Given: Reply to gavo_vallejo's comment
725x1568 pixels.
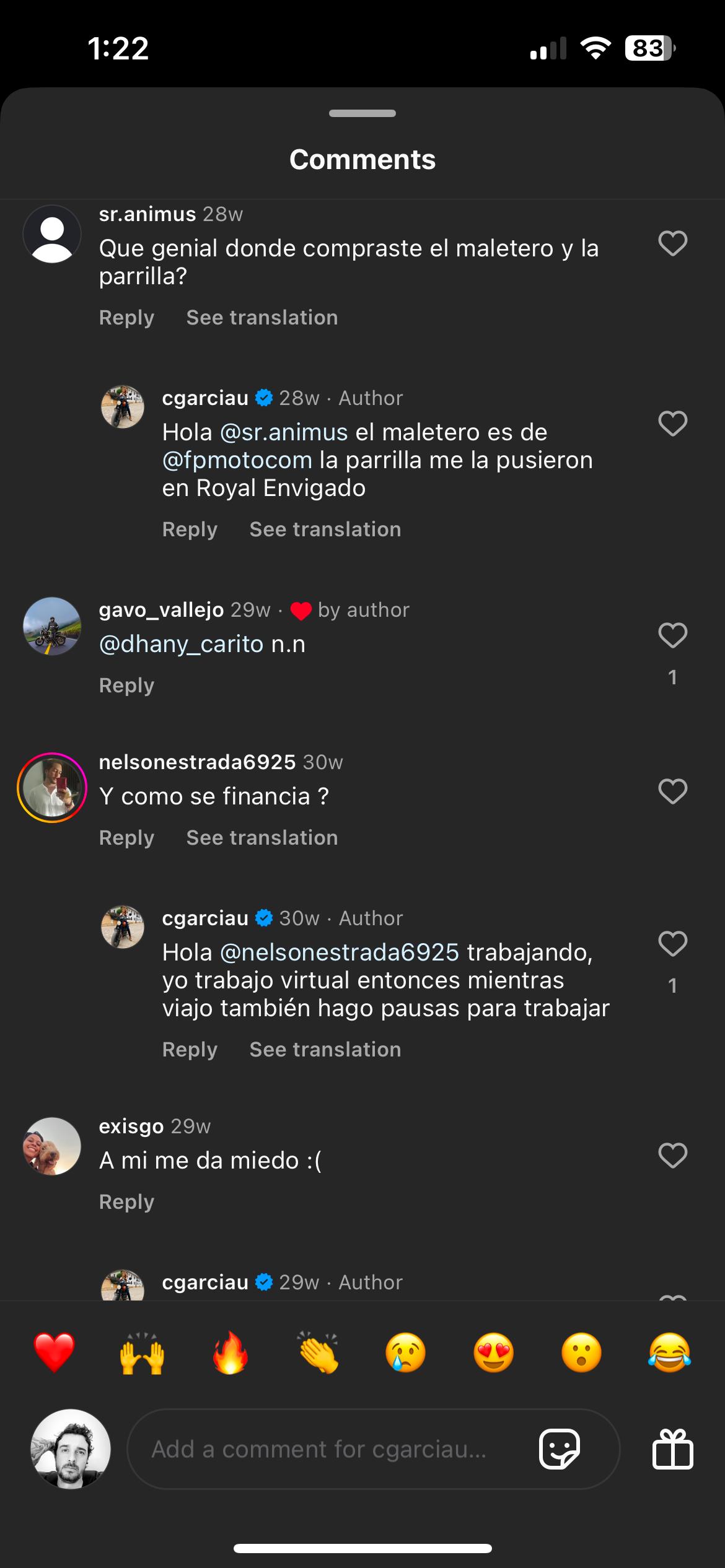Looking at the screenshot, I should pyautogui.click(x=126, y=686).
